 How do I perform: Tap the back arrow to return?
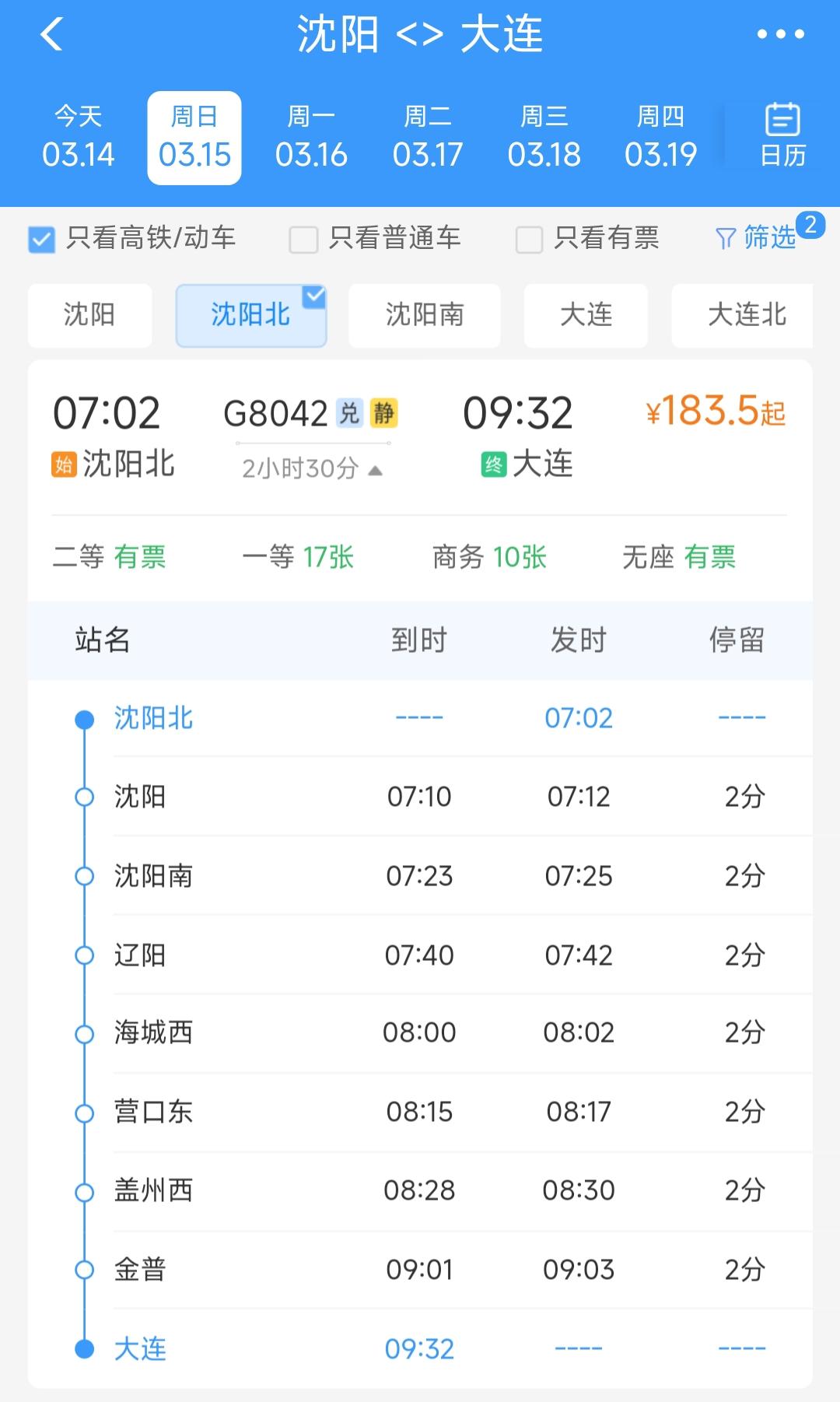(x=52, y=34)
